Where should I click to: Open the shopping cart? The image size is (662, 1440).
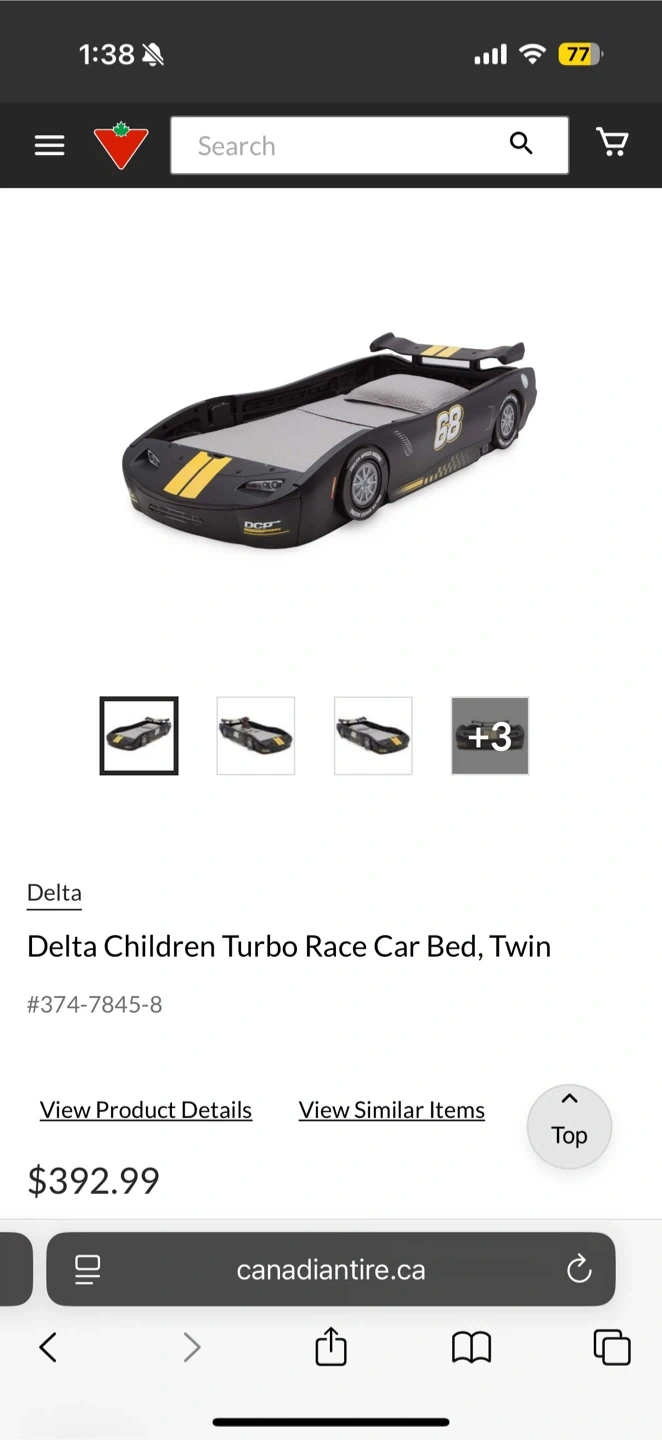click(x=612, y=143)
